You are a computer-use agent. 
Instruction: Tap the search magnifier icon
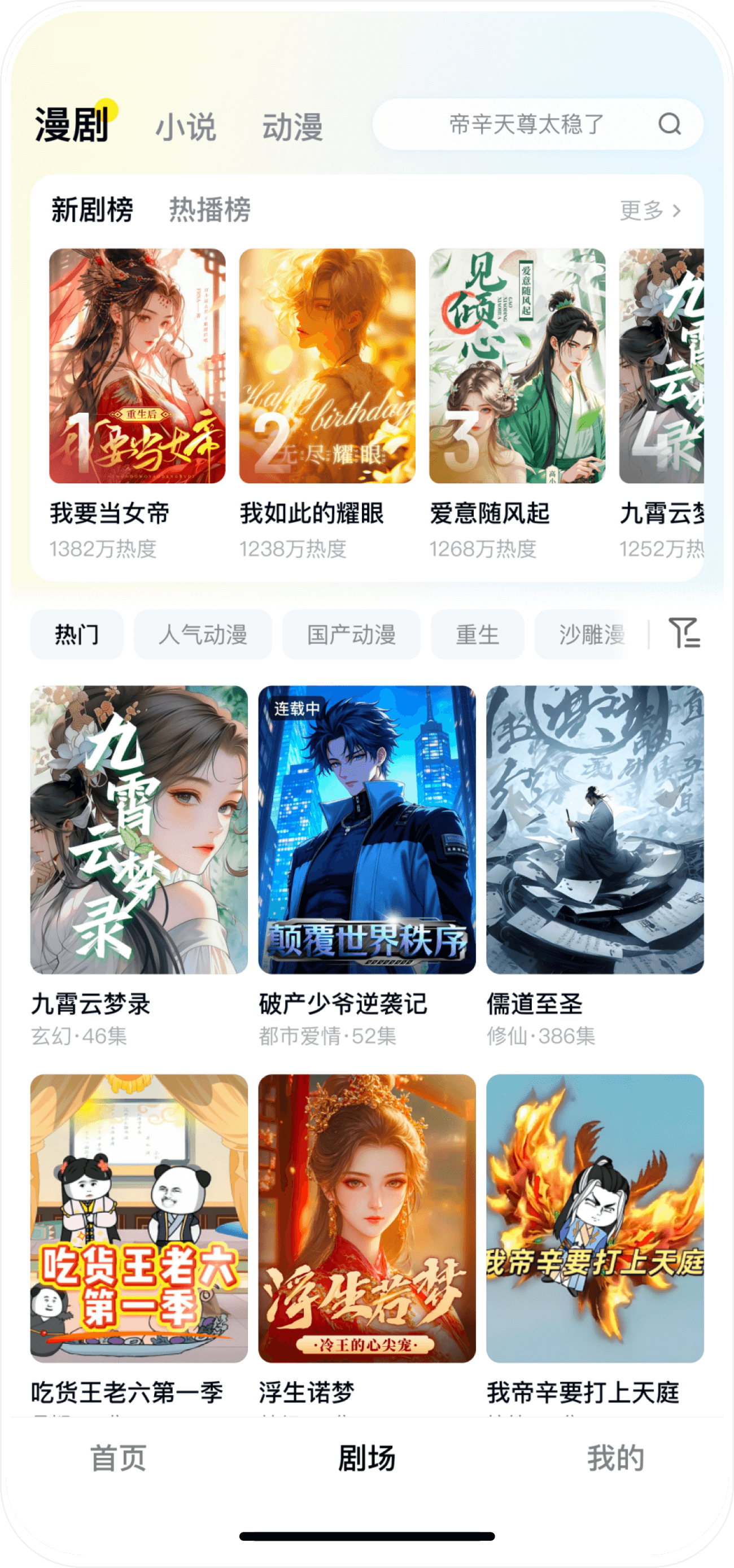[670, 124]
